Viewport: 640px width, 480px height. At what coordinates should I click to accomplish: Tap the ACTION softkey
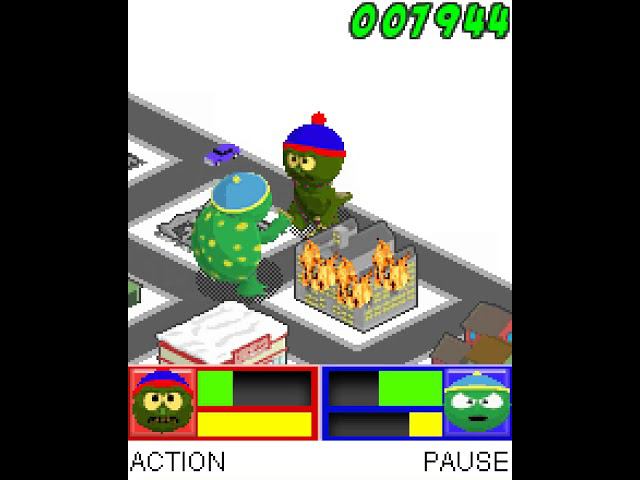[x=178, y=461]
